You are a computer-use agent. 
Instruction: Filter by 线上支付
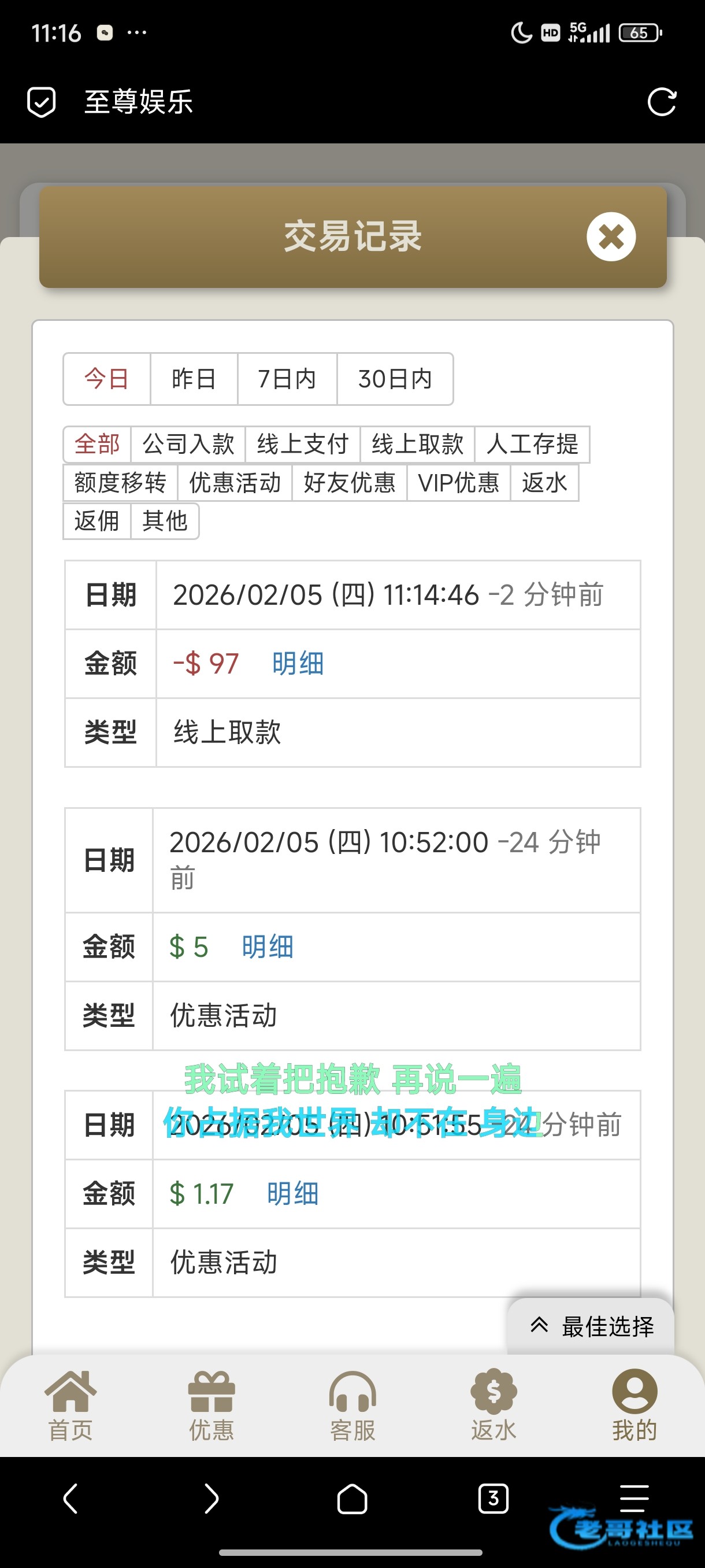pos(302,445)
